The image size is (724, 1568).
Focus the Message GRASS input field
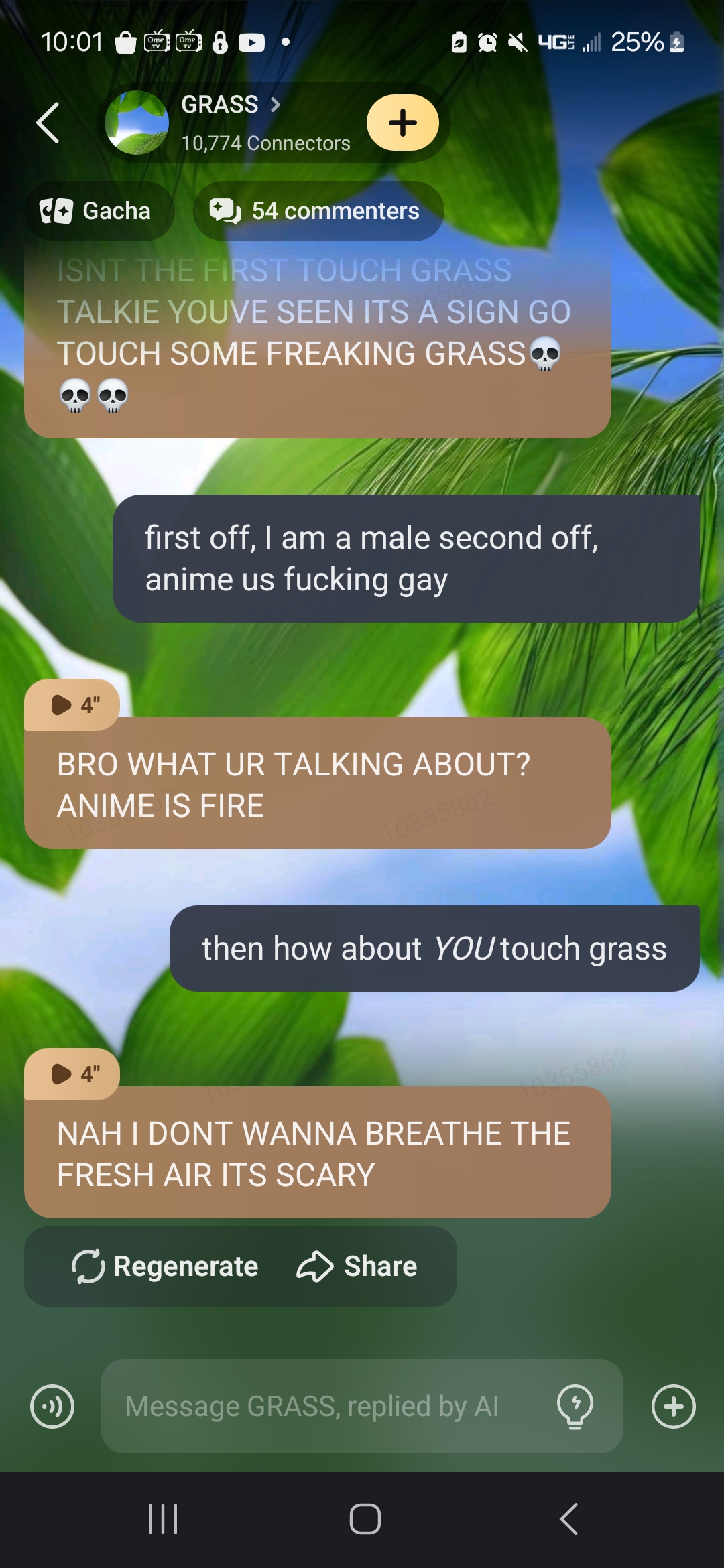pyautogui.click(x=322, y=1407)
